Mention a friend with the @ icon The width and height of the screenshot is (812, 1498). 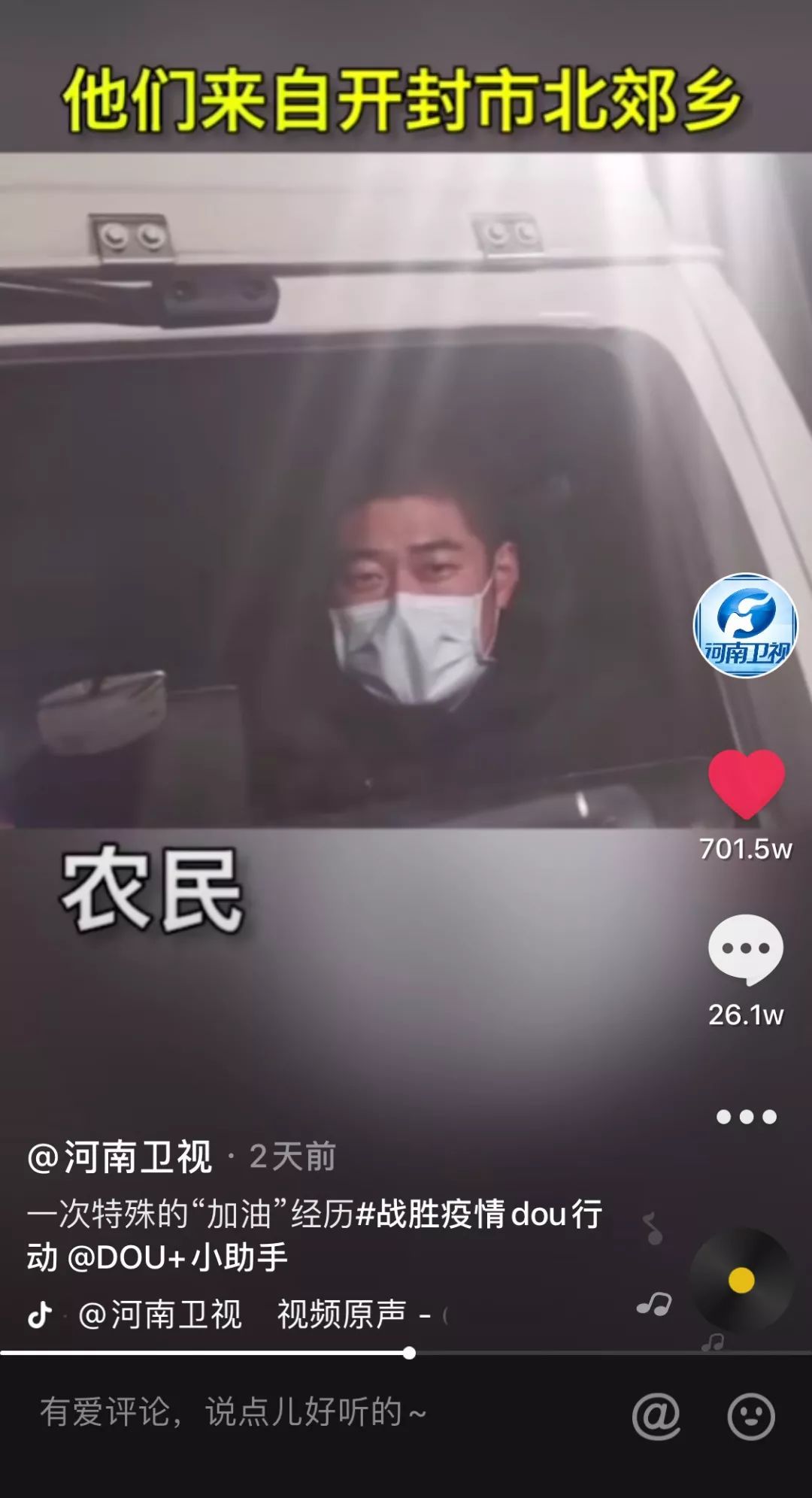pos(656,1417)
